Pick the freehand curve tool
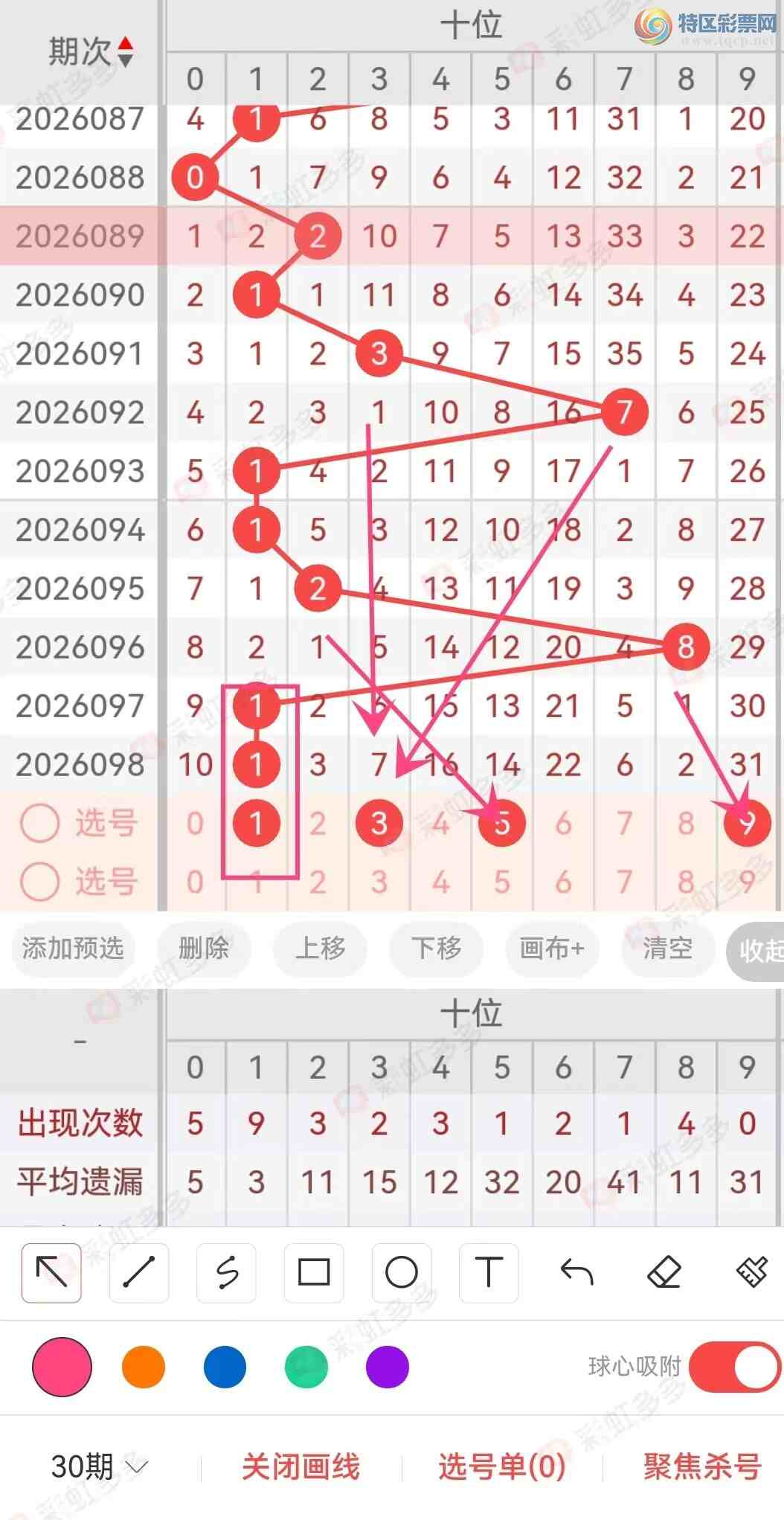Viewport: 784px width, 1520px height. click(226, 1272)
